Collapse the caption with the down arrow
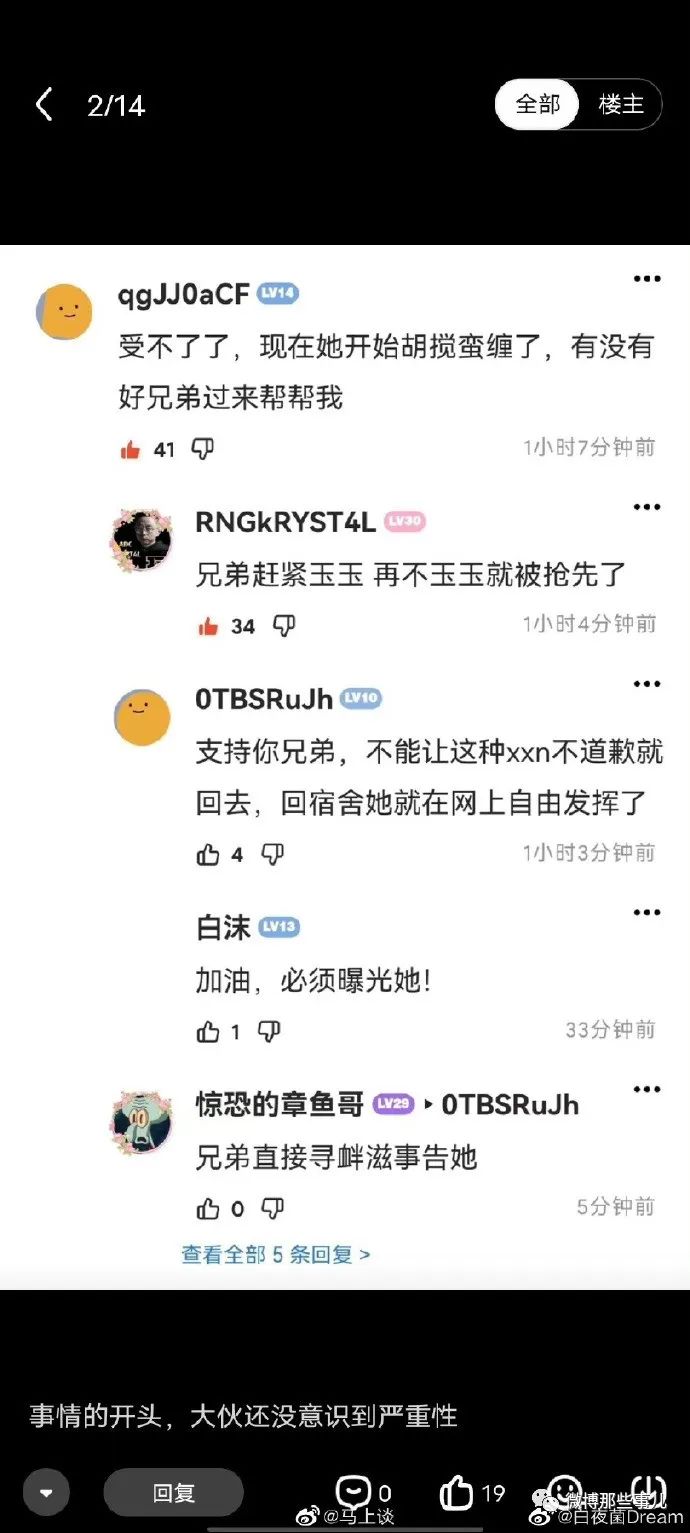The image size is (690, 1533). (46, 1493)
